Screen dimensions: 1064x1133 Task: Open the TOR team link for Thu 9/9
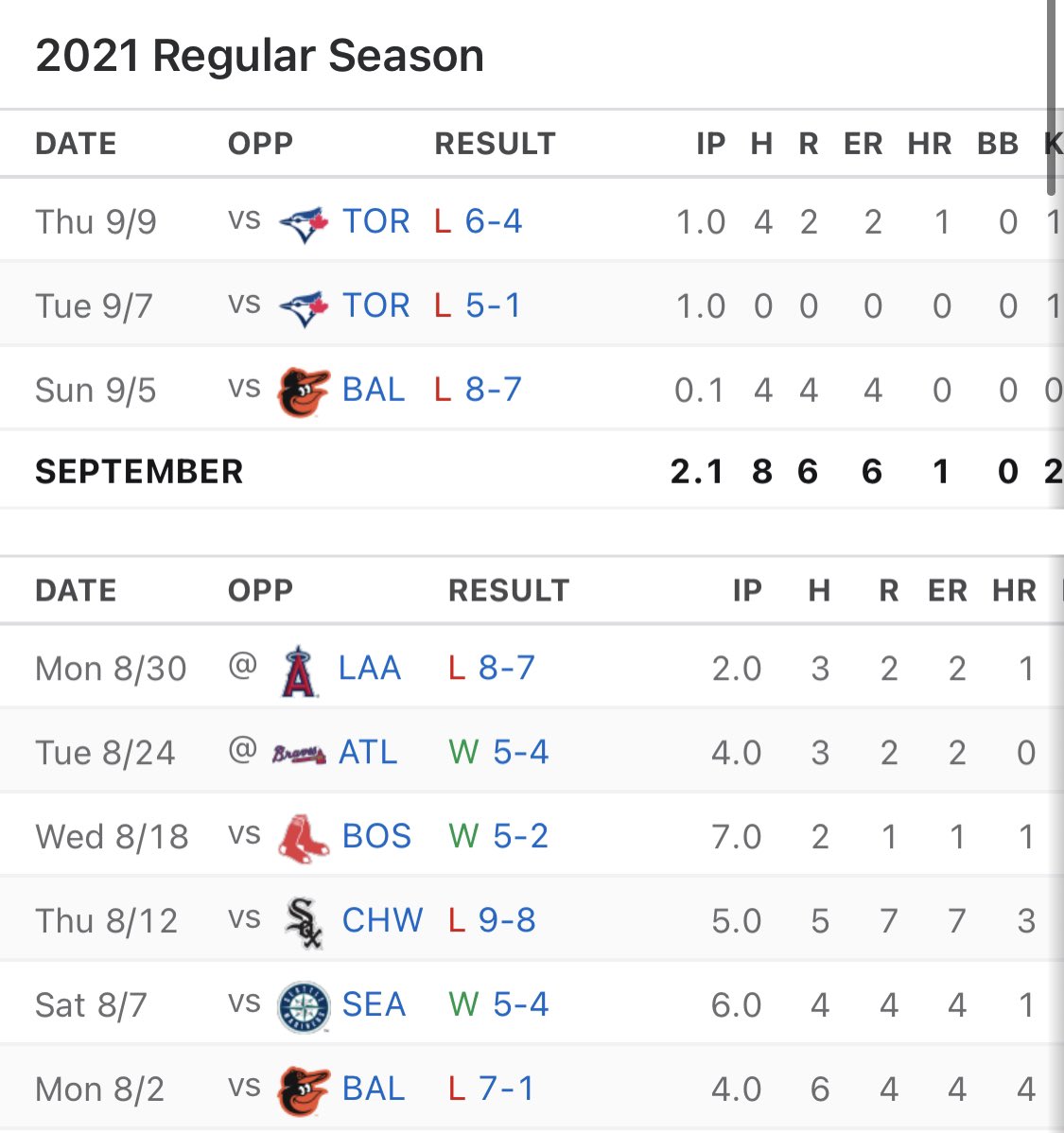(375, 221)
